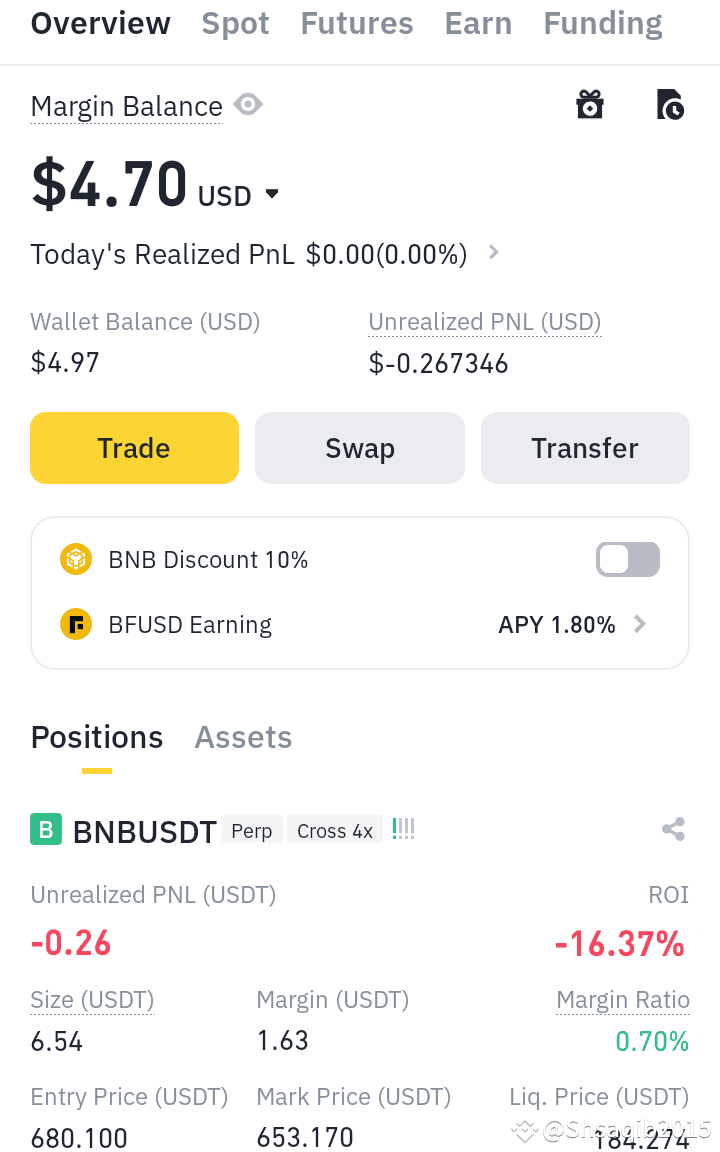The height and width of the screenshot is (1152, 720).
Task: Toggle the BNB Discount 10% switch
Action: tap(628, 559)
